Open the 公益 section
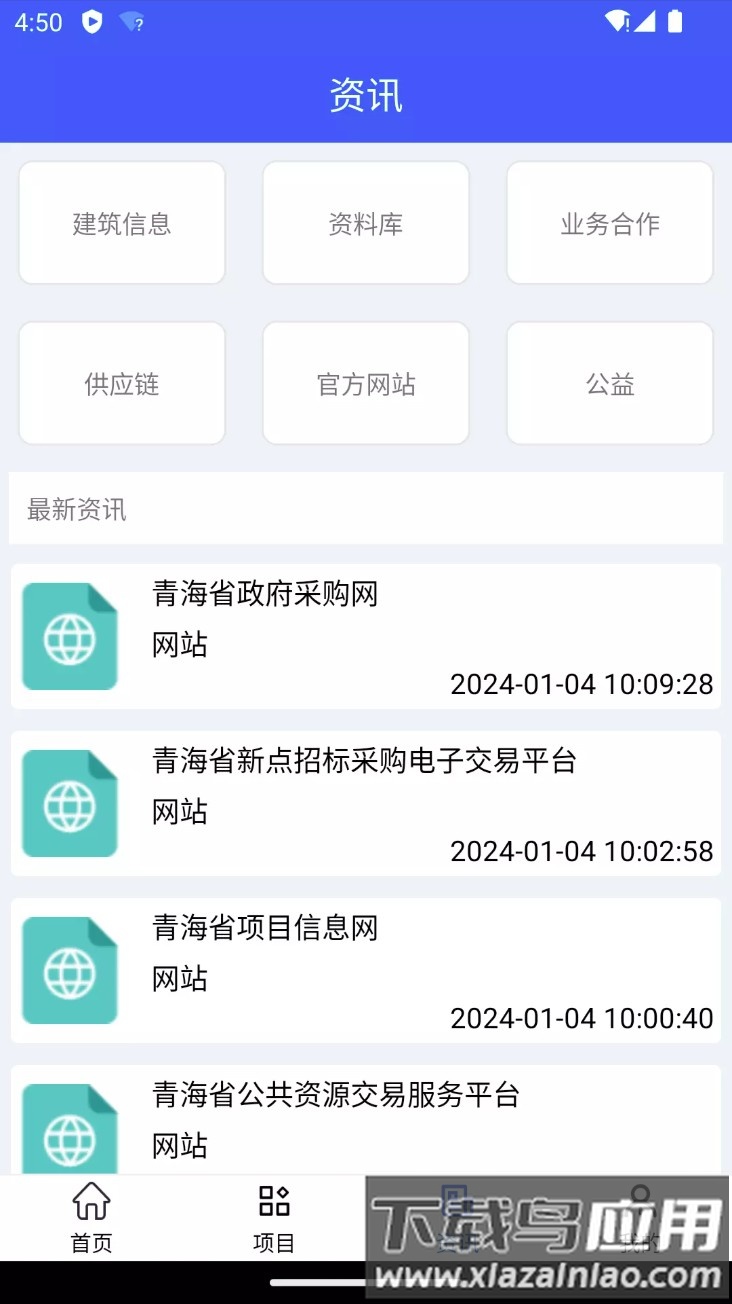 click(609, 383)
